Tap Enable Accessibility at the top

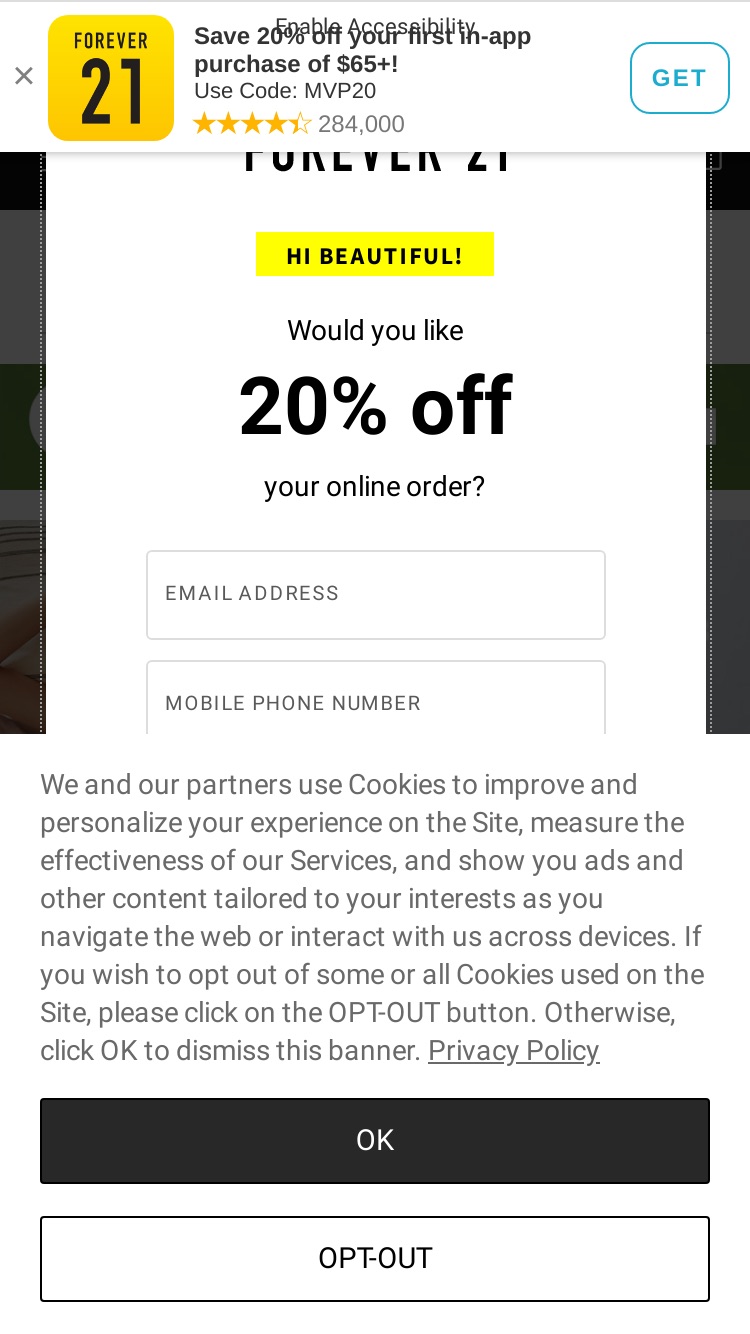375,26
